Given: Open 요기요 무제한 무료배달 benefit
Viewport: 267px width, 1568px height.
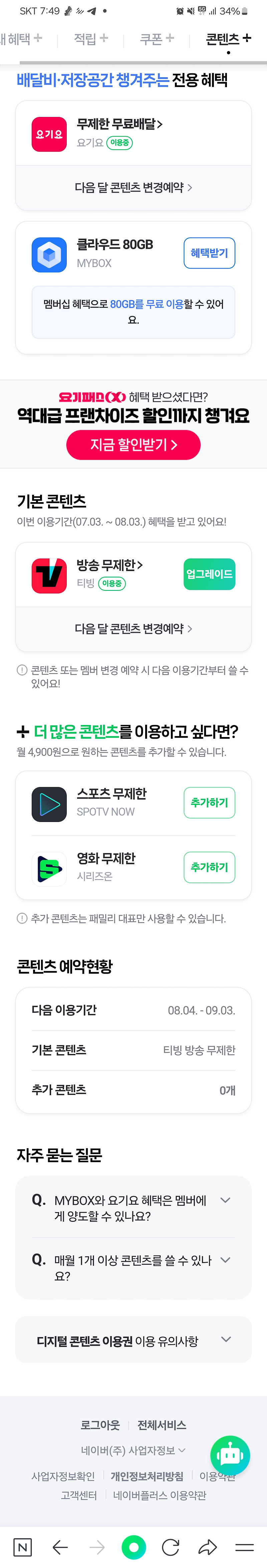Looking at the screenshot, I should [119, 124].
